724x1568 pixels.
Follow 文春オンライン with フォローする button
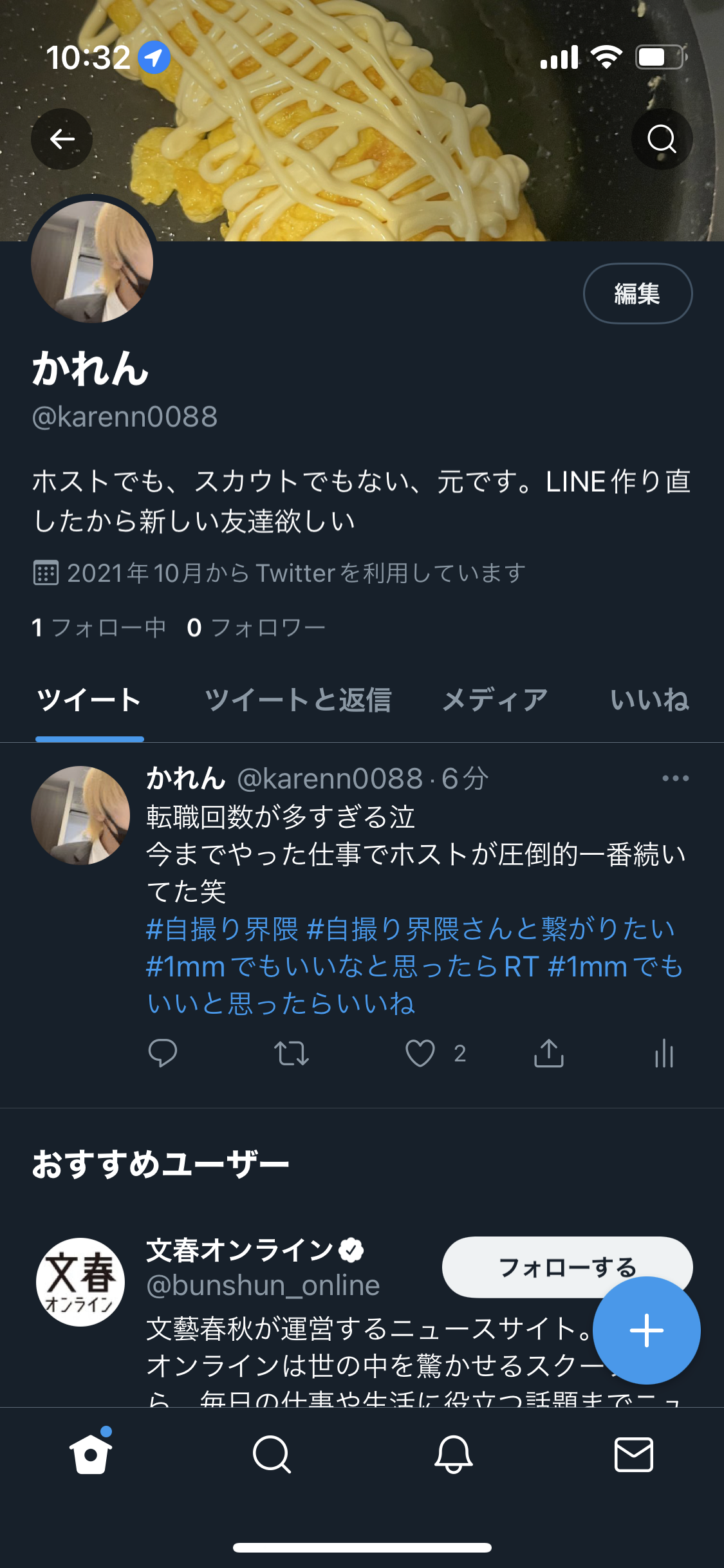coord(567,1267)
